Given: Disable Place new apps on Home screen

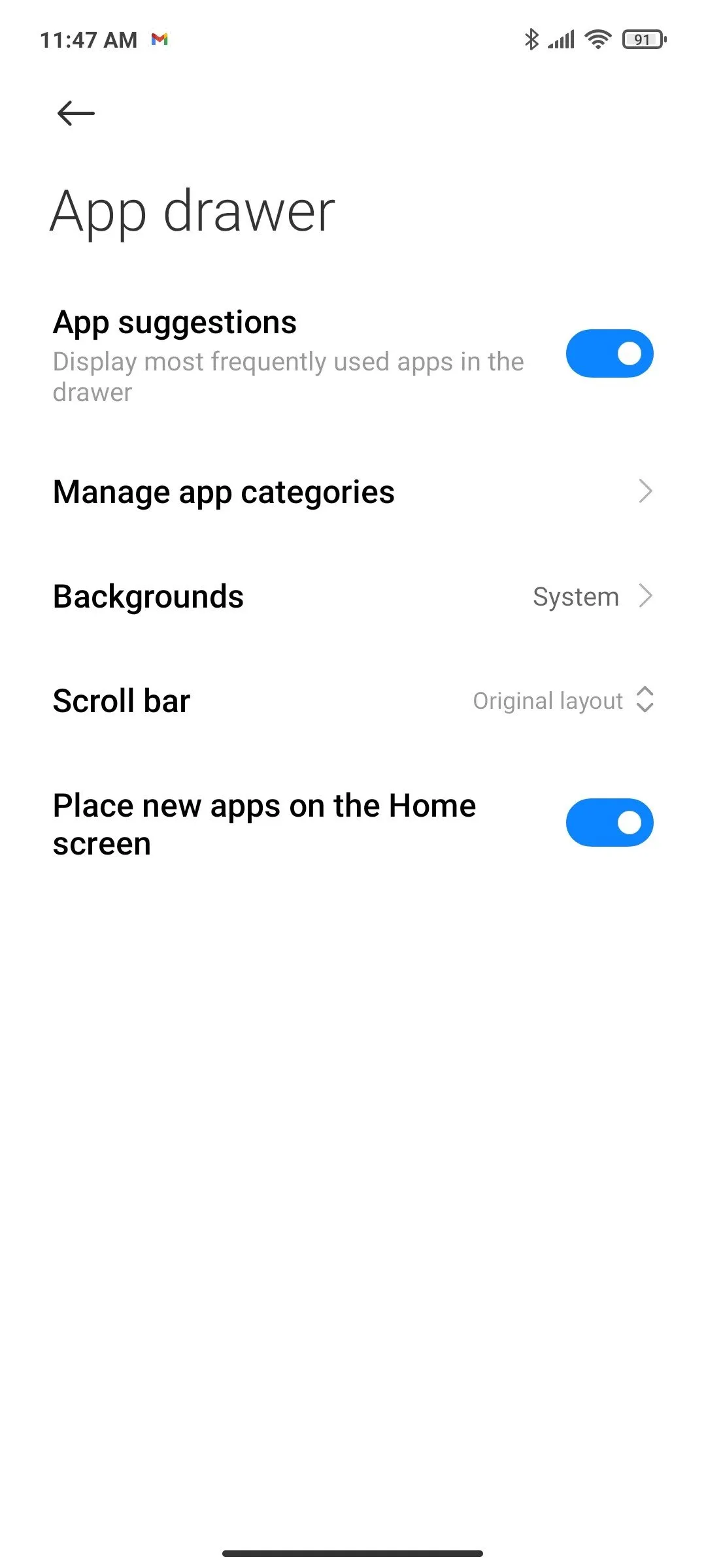Looking at the screenshot, I should [609, 823].
